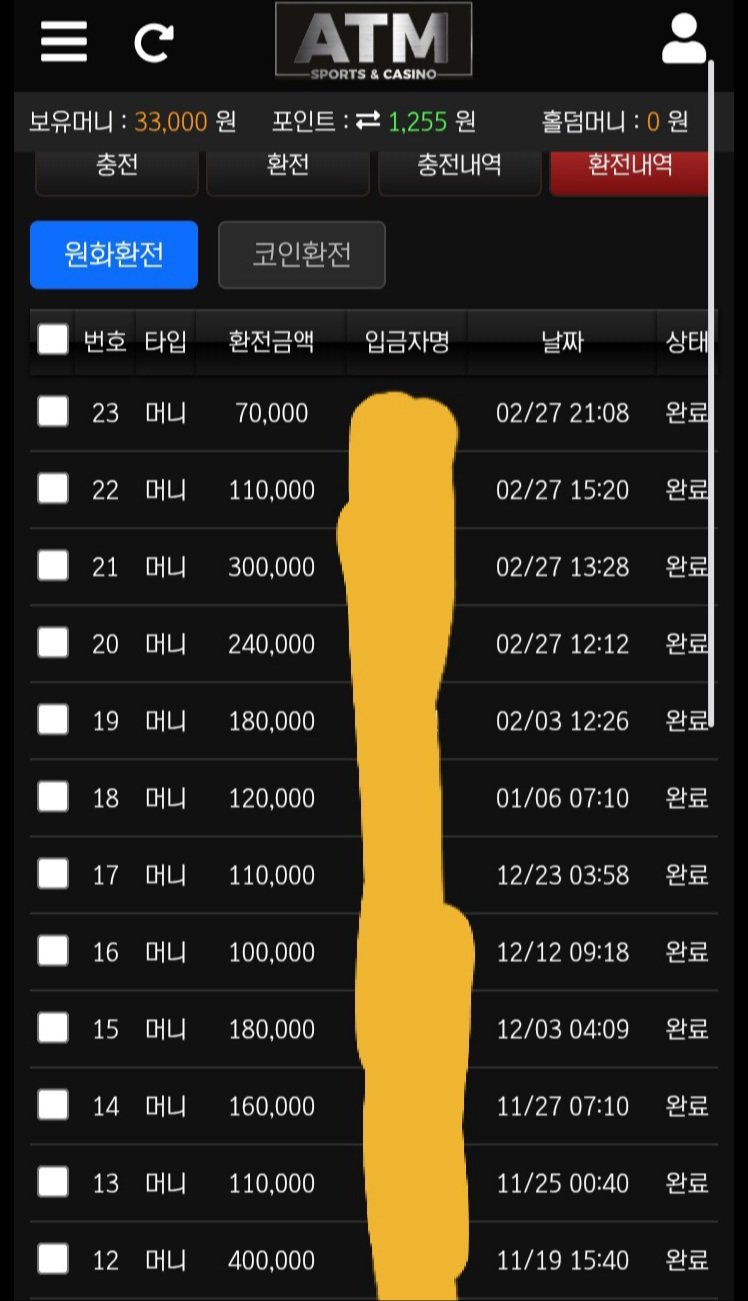This screenshot has width=748, height=1301.
Task: Mark row 18 checkbox
Action: tap(53, 796)
